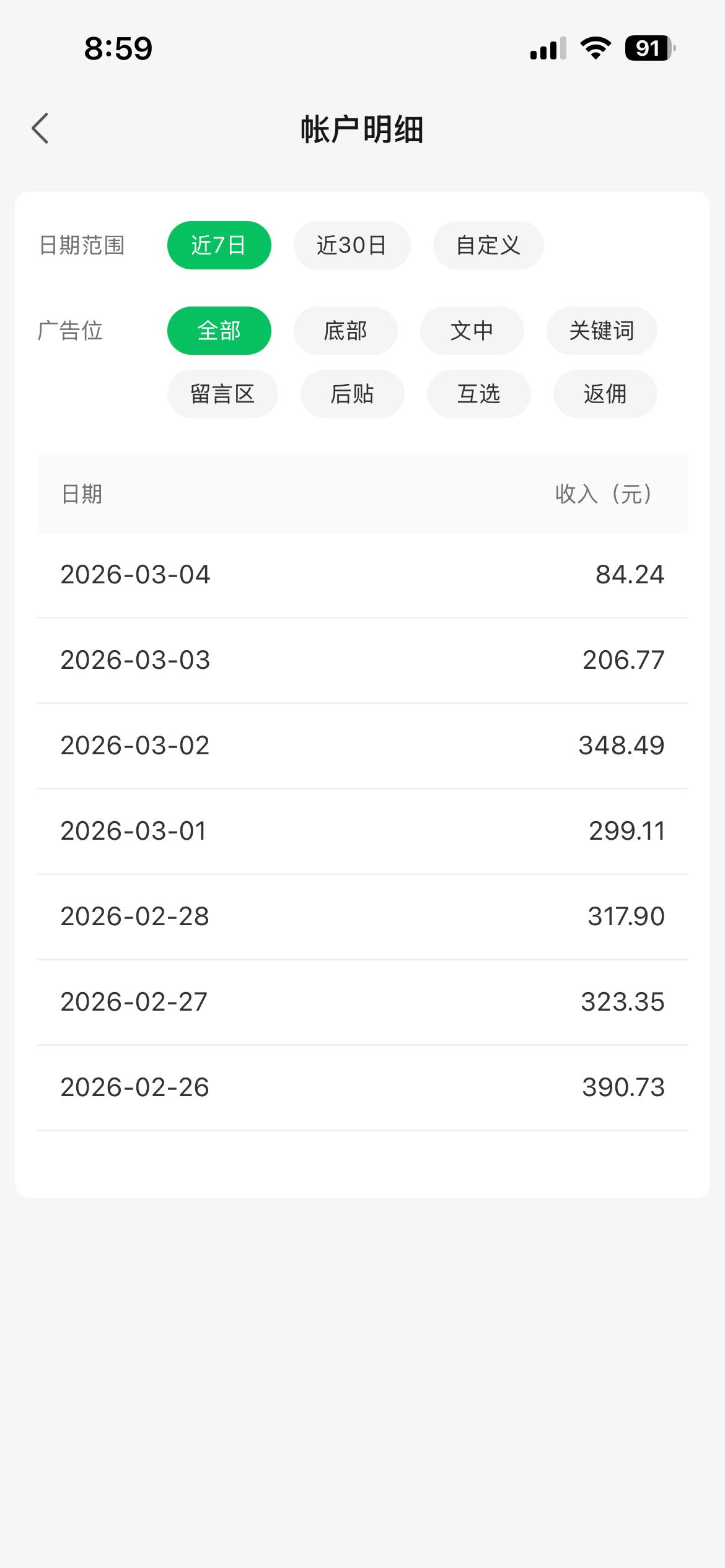This screenshot has width=725, height=1568.
Task: Filter by 留言区 ad position
Action: tap(222, 394)
